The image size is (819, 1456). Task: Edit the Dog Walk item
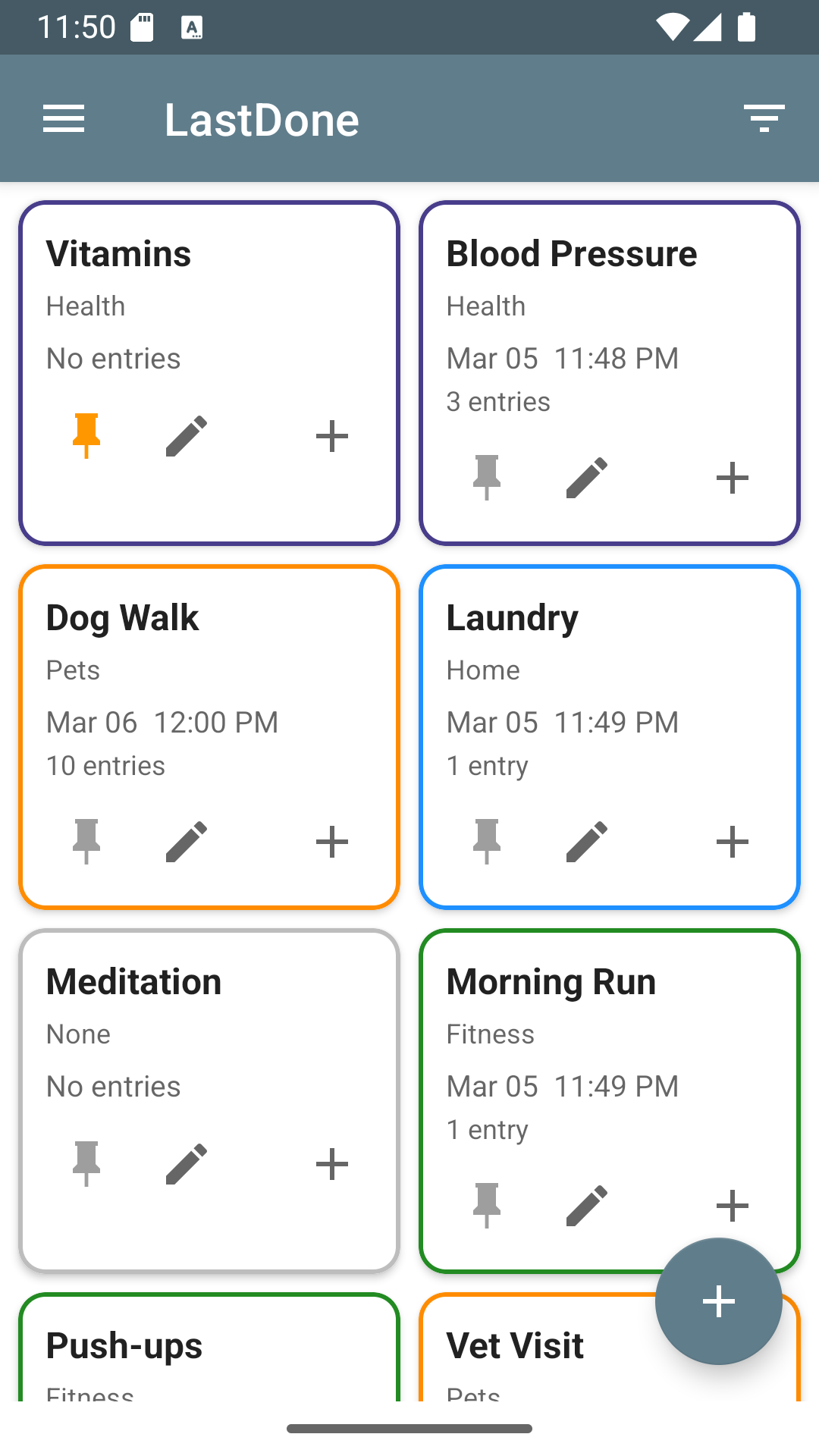click(187, 842)
